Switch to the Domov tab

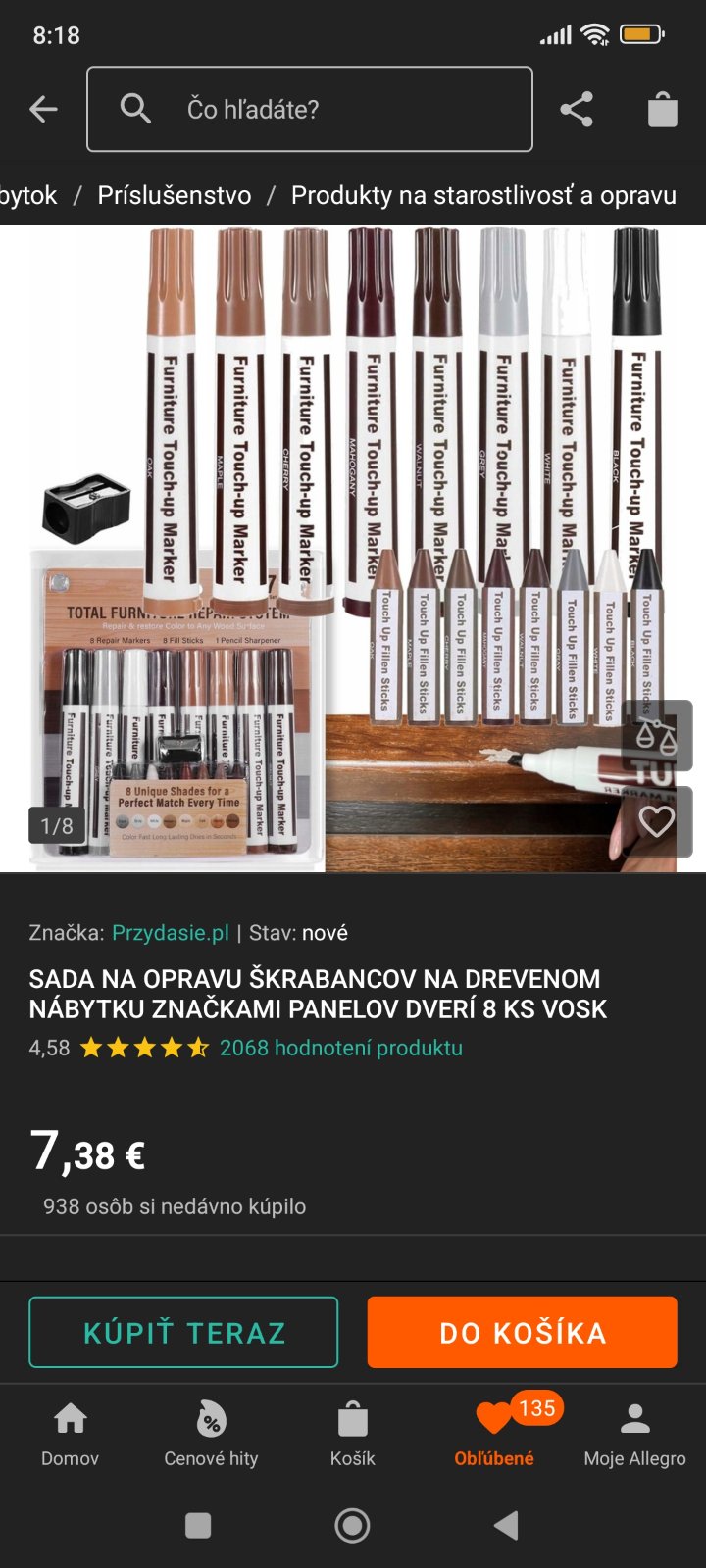coord(70,1433)
